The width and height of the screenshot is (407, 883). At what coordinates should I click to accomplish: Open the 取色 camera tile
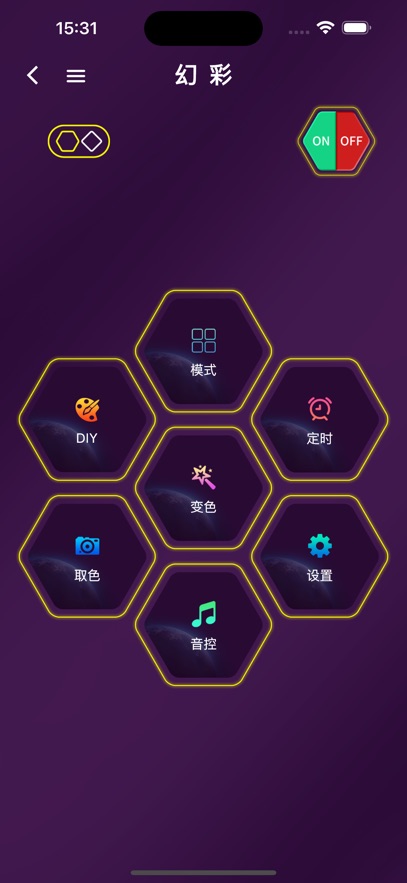pyautogui.click(x=87, y=556)
